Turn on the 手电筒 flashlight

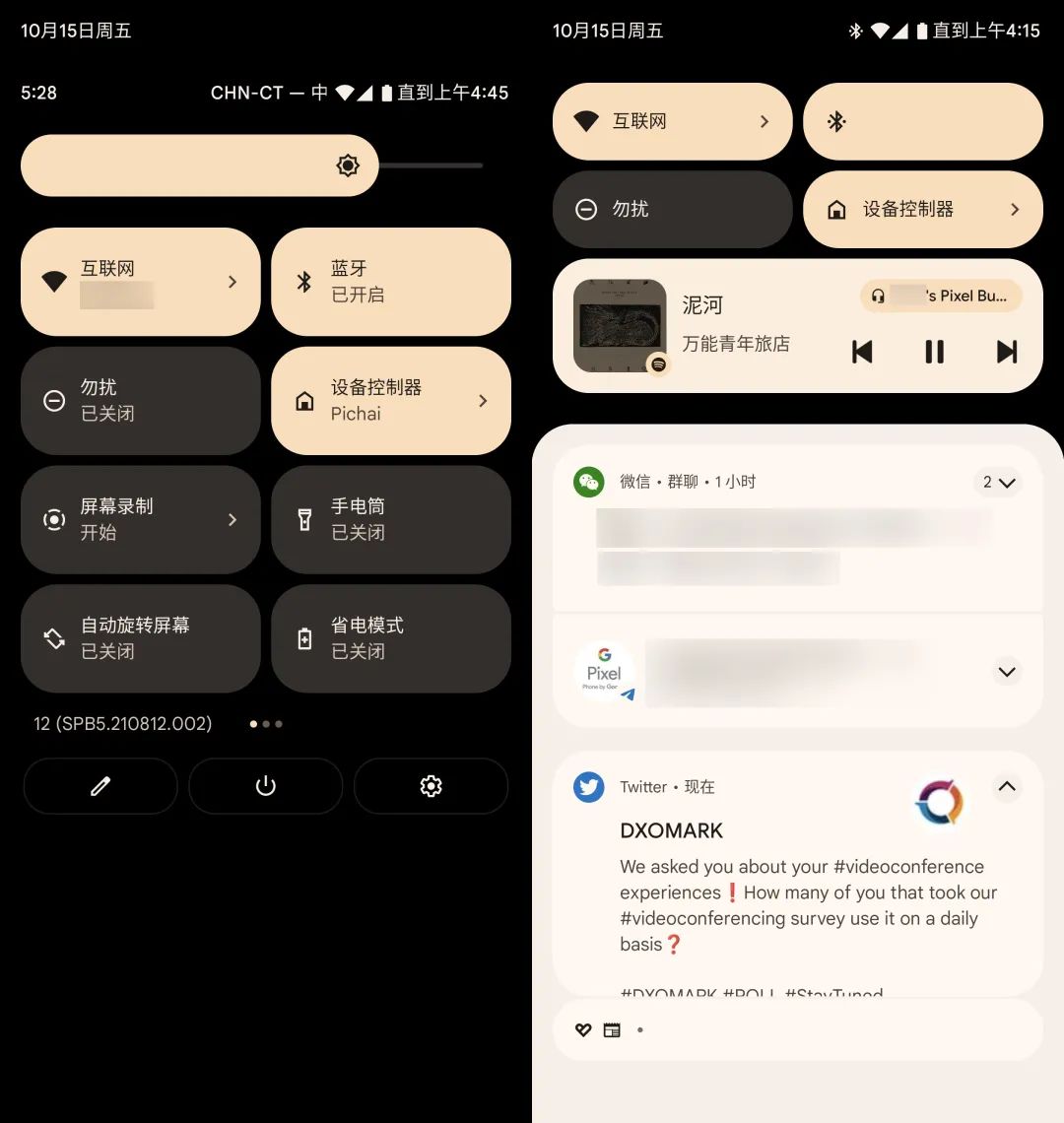pyautogui.click(x=390, y=519)
